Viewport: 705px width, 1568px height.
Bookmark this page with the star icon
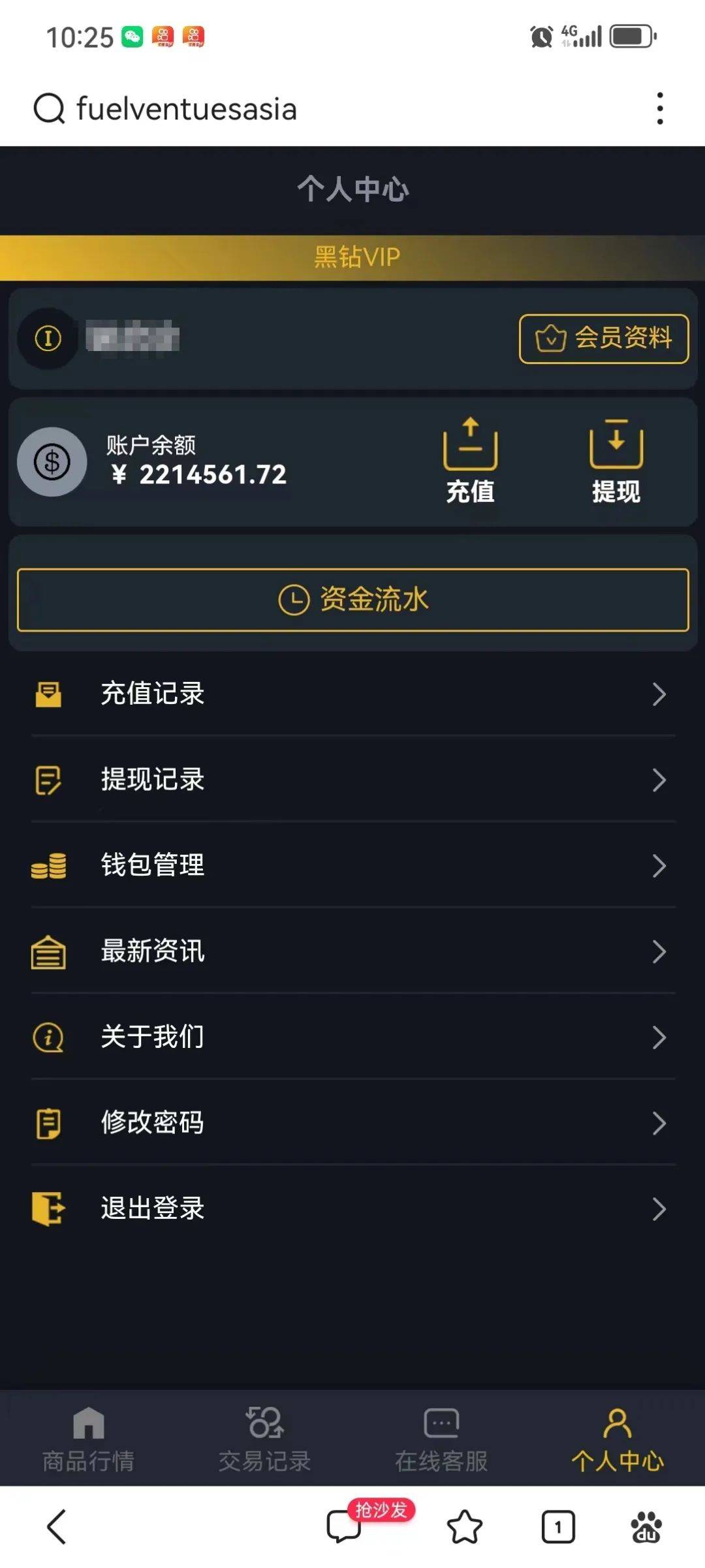464,1527
